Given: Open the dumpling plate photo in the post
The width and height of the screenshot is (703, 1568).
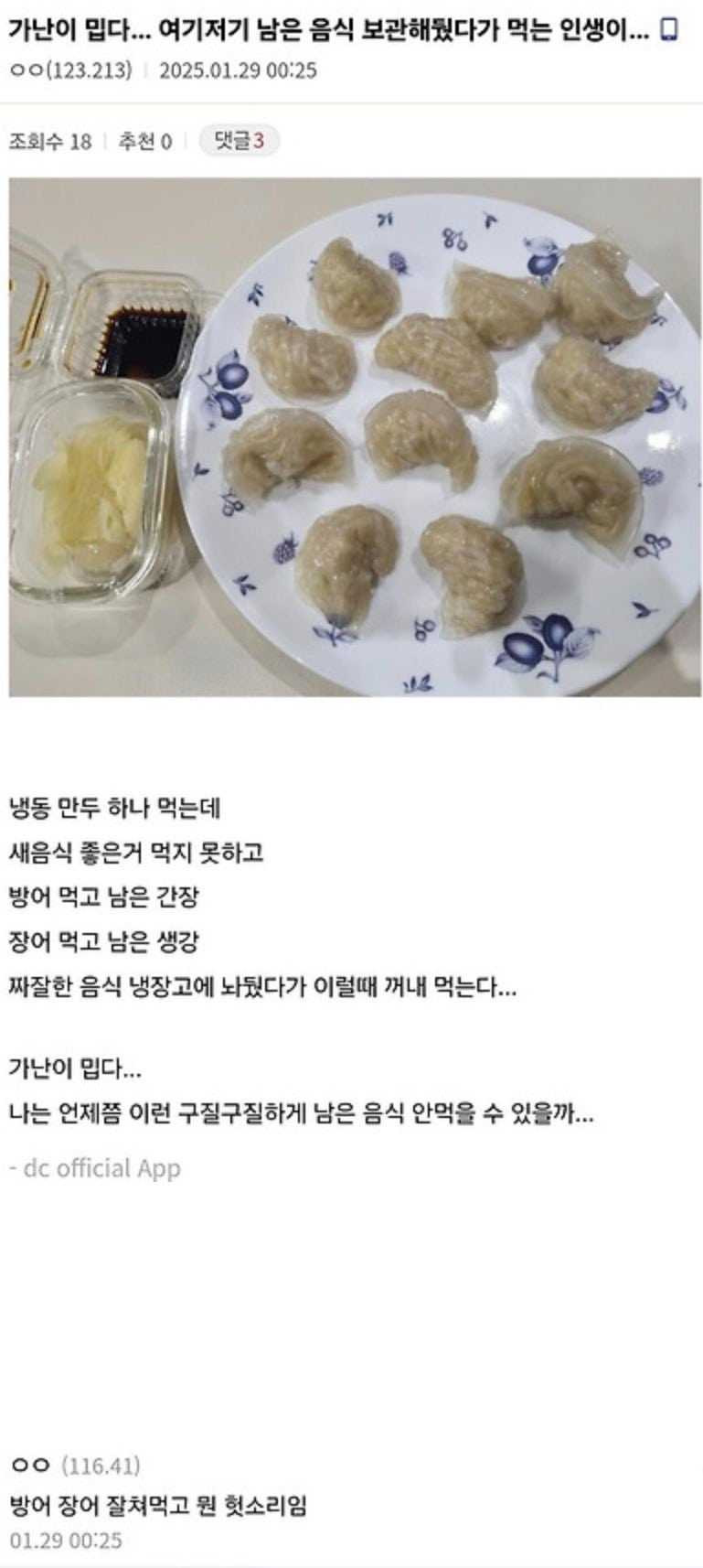Looking at the screenshot, I should click(x=355, y=437).
